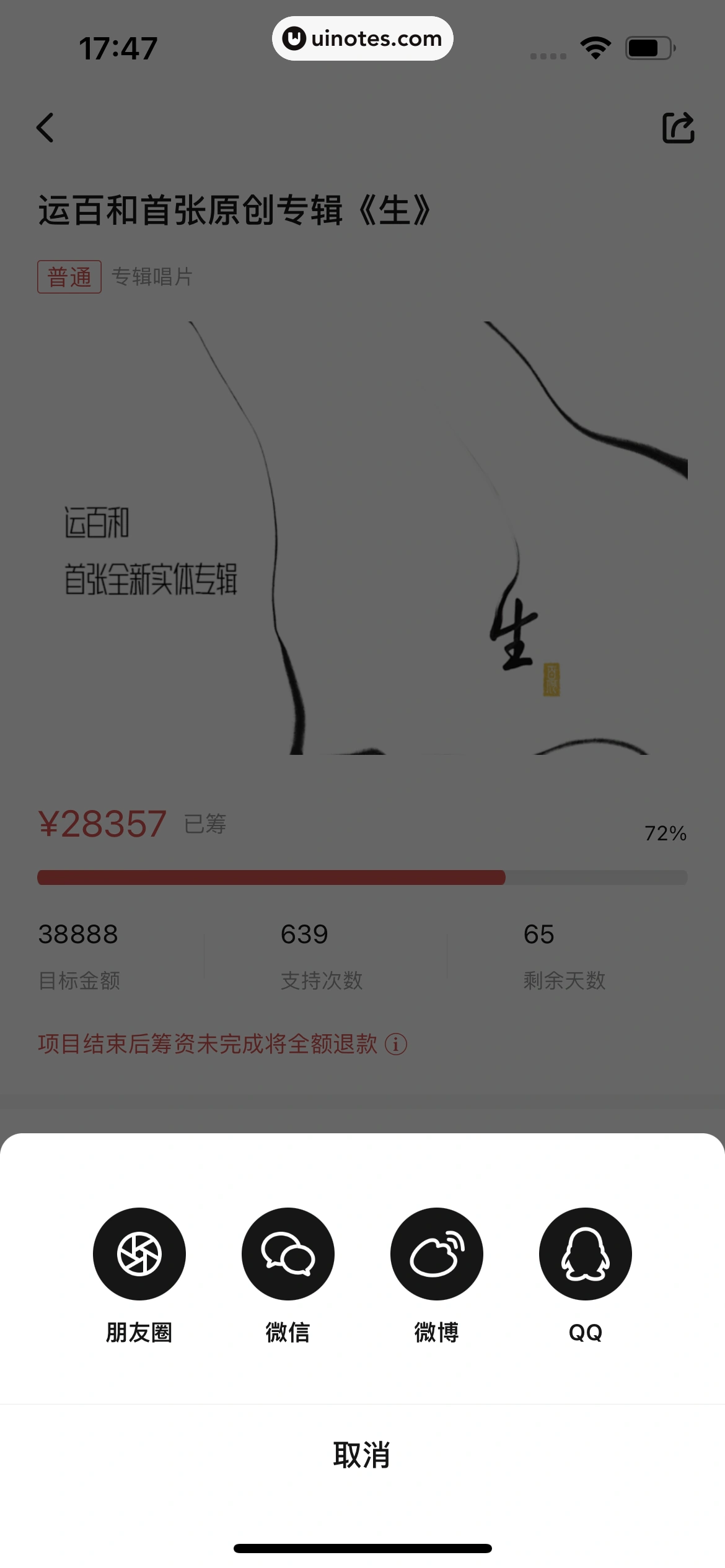Image resolution: width=725 pixels, height=1568 pixels.
Task: Share to 朋友圈 (Moments)
Action: pyautogui.click(x=139, y=1253)
